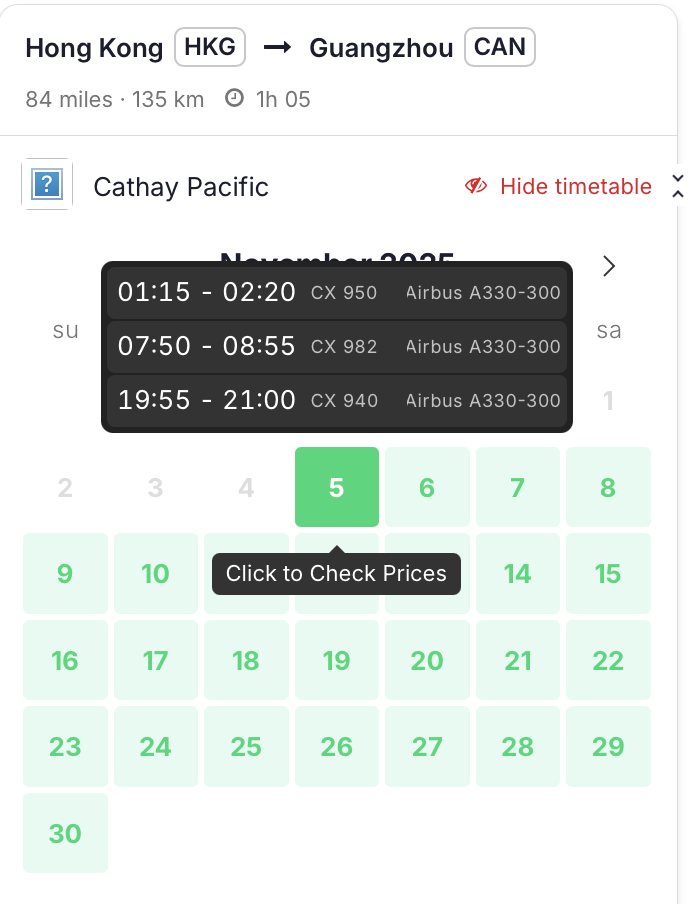
Task: Tap November 10 on the calendar
Action: tap(155, 574)
